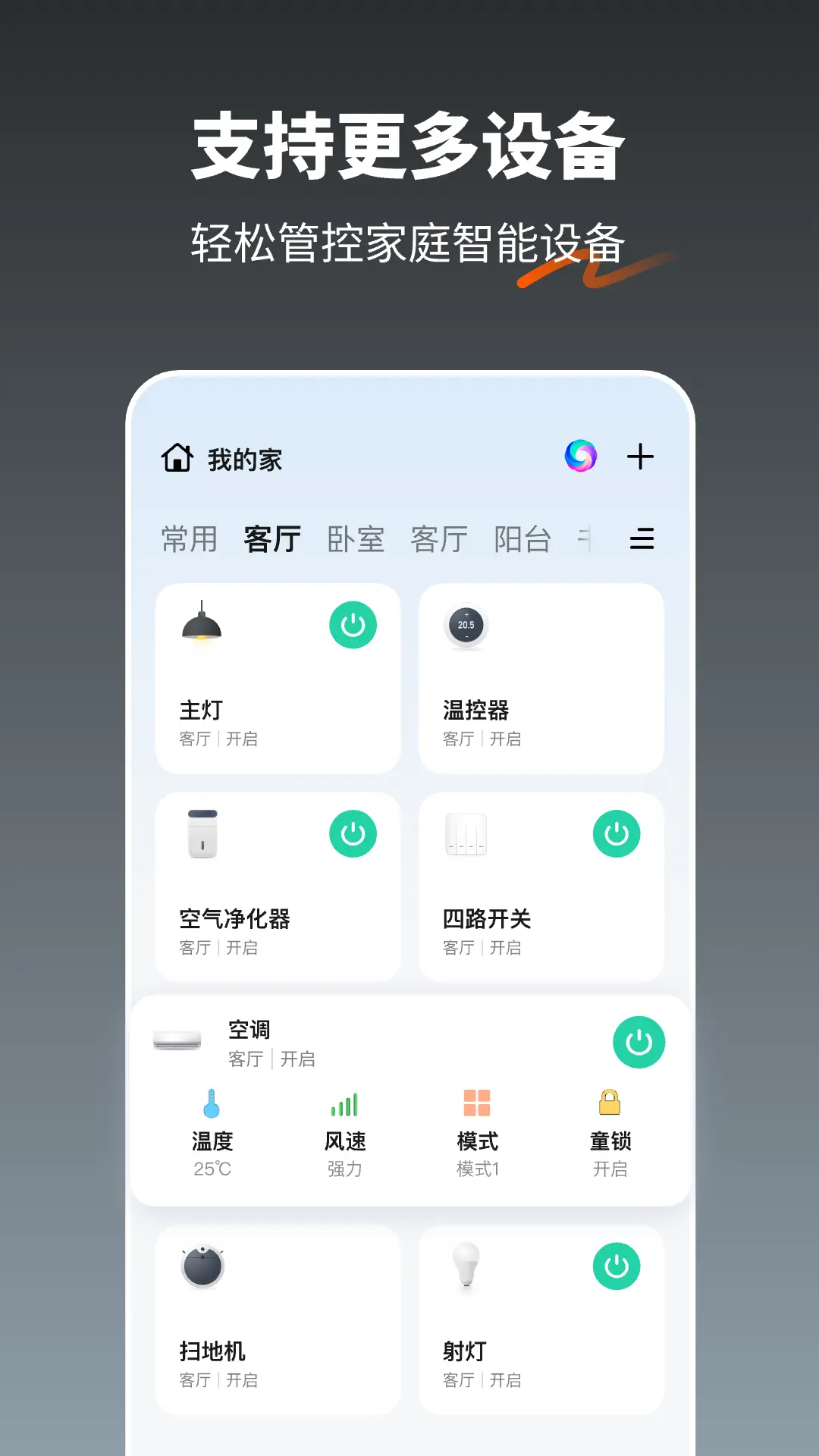Toggle power on the 主灯 card

(x=352, y=623)
